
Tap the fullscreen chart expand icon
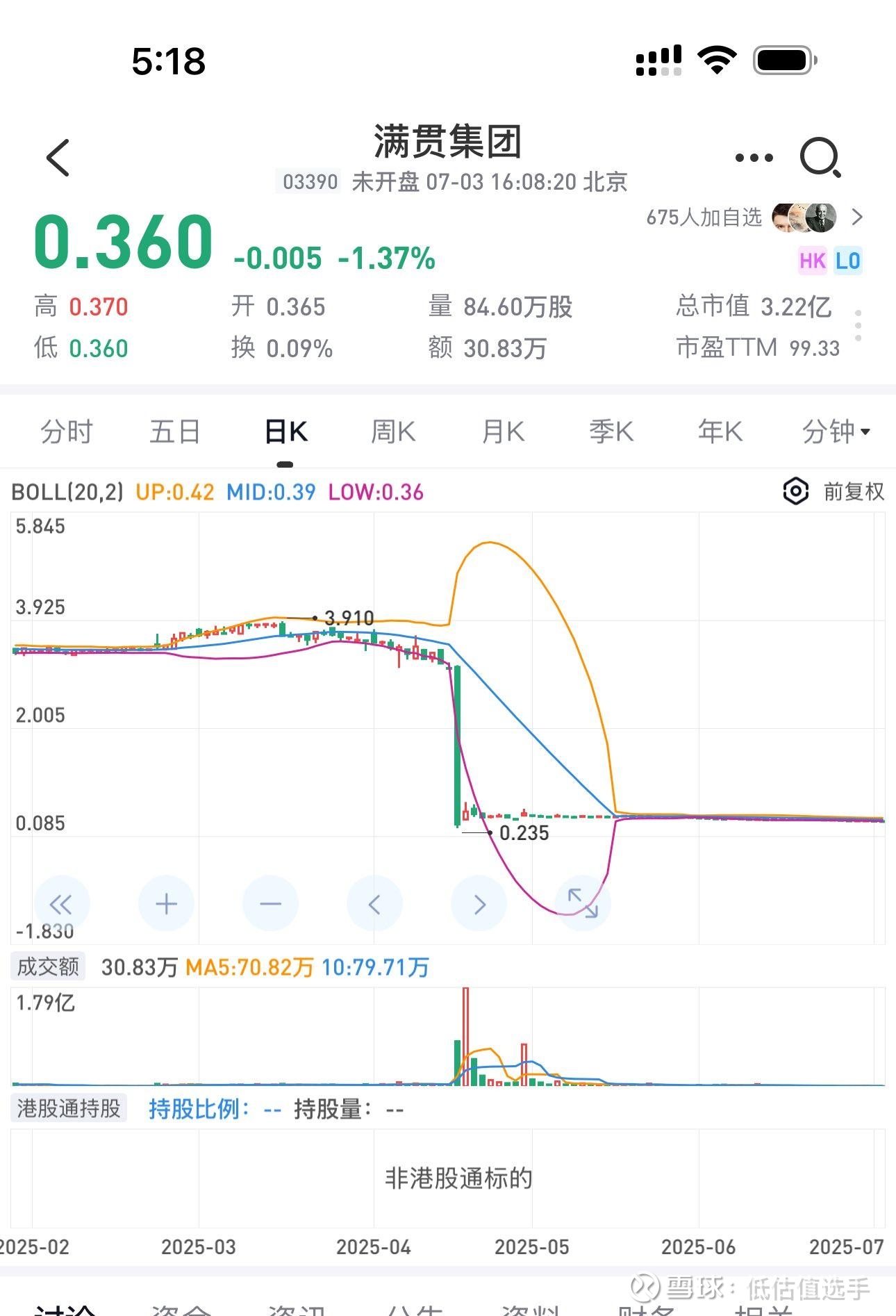coord(584,903)
